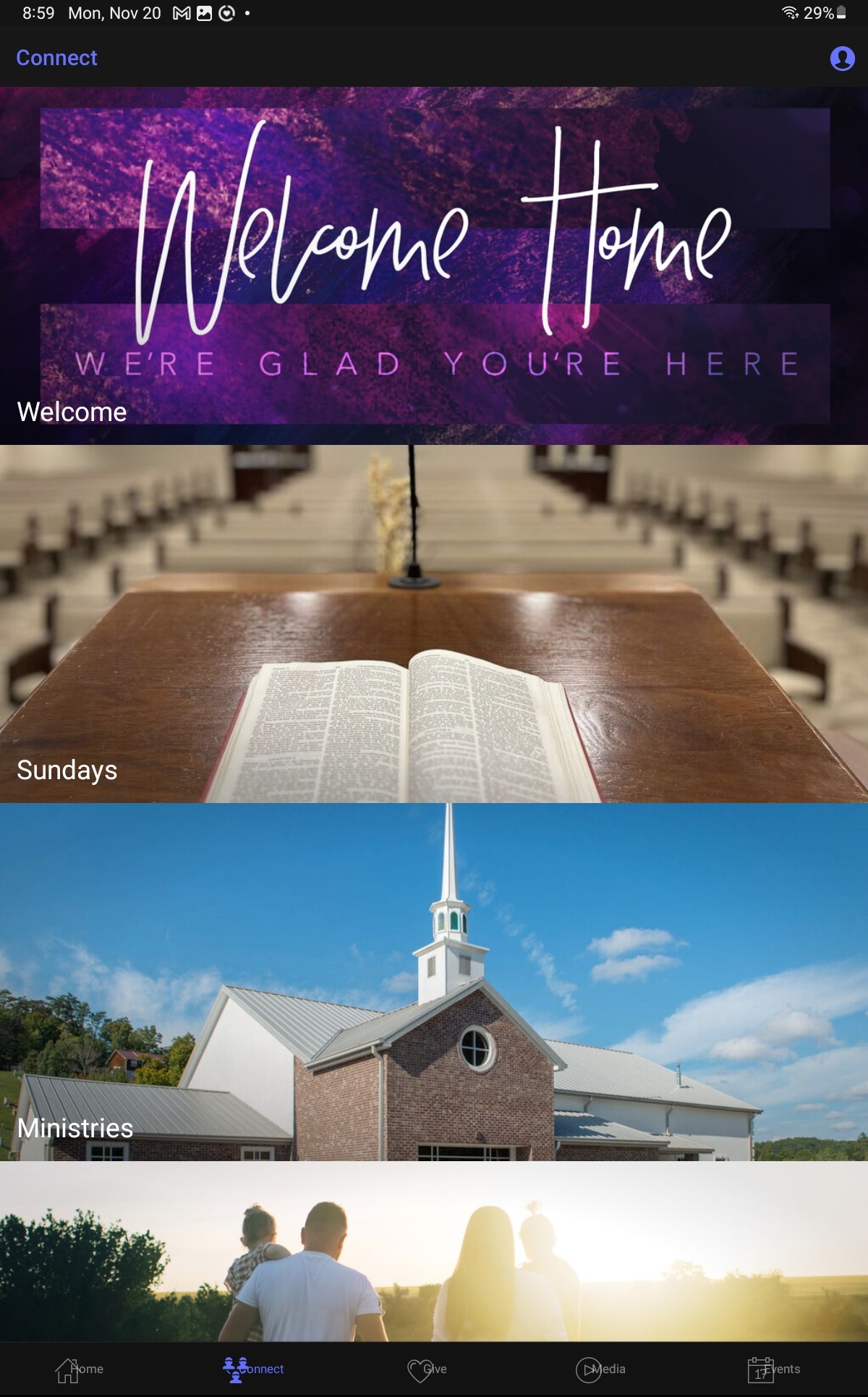Open the Welcome card
868x1397 pixels.
(x=434, y=266)
